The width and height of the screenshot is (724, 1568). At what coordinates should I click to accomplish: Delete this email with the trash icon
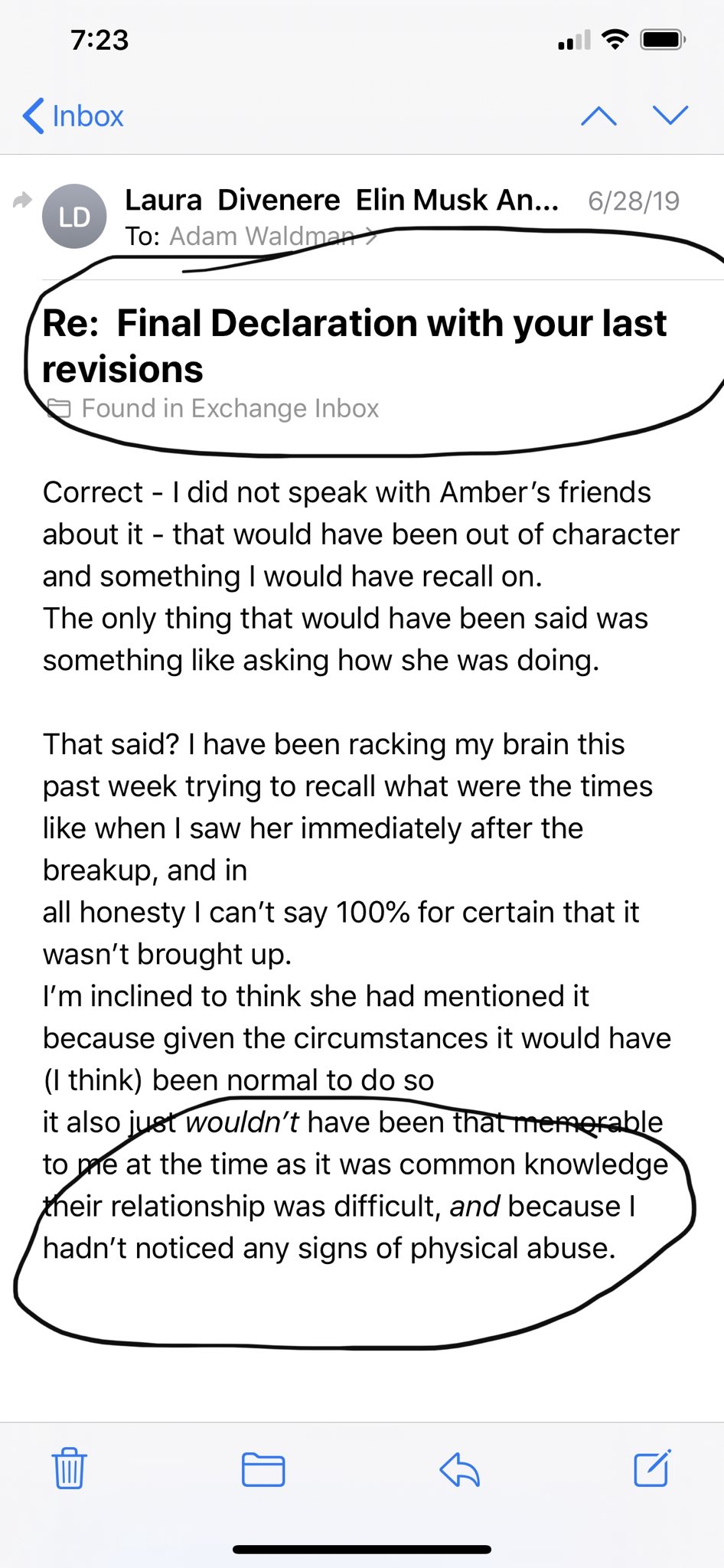[x=69, y=1468]
